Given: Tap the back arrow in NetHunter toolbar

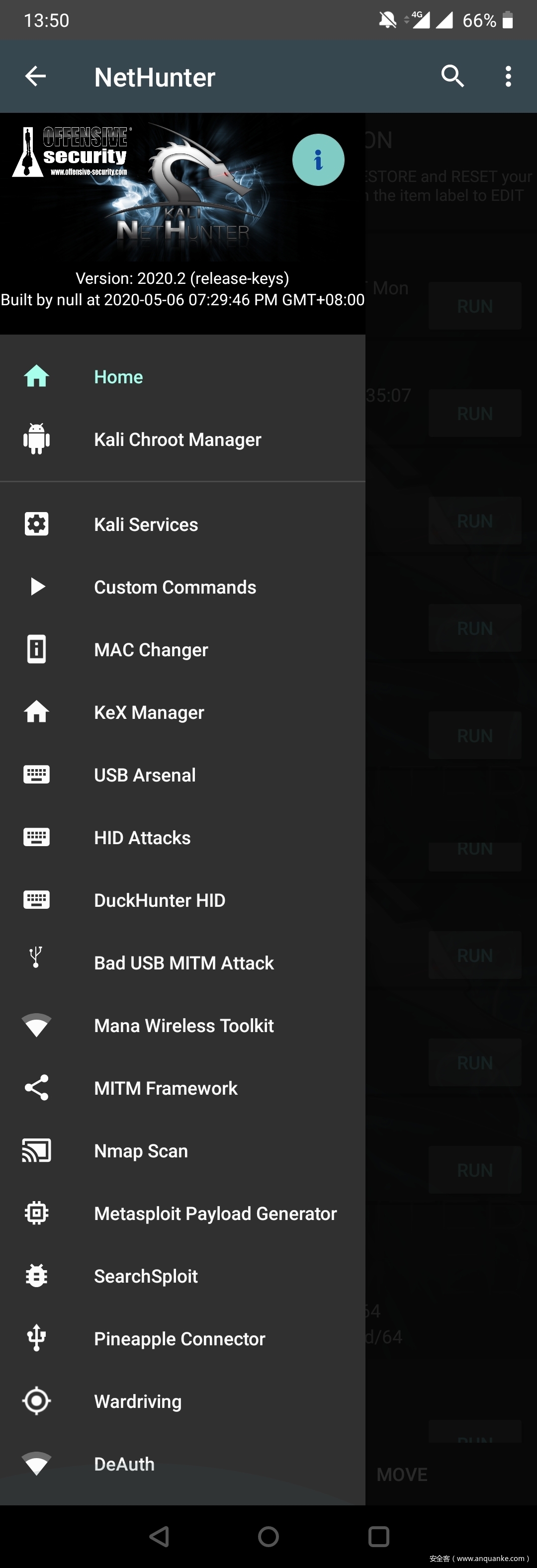Looking at the screenshot, I should point(35,77).
